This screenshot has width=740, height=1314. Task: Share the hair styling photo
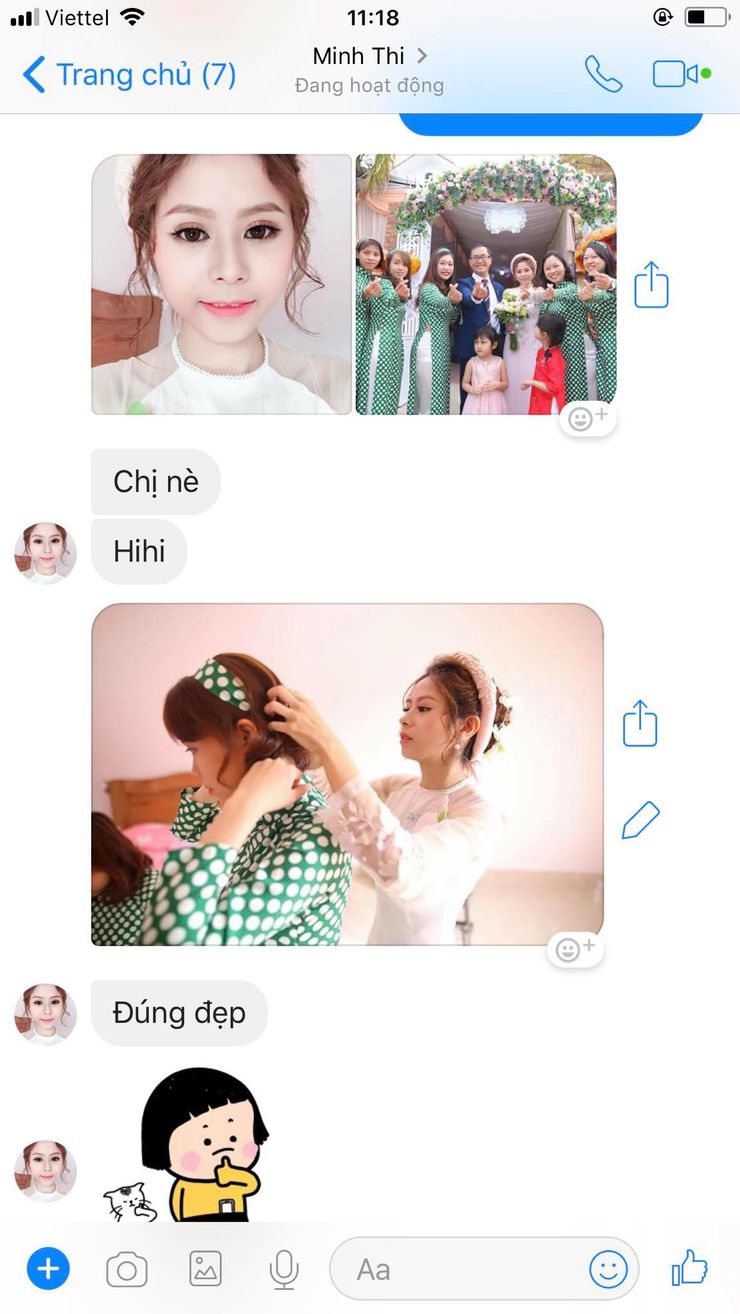point(640,723)
